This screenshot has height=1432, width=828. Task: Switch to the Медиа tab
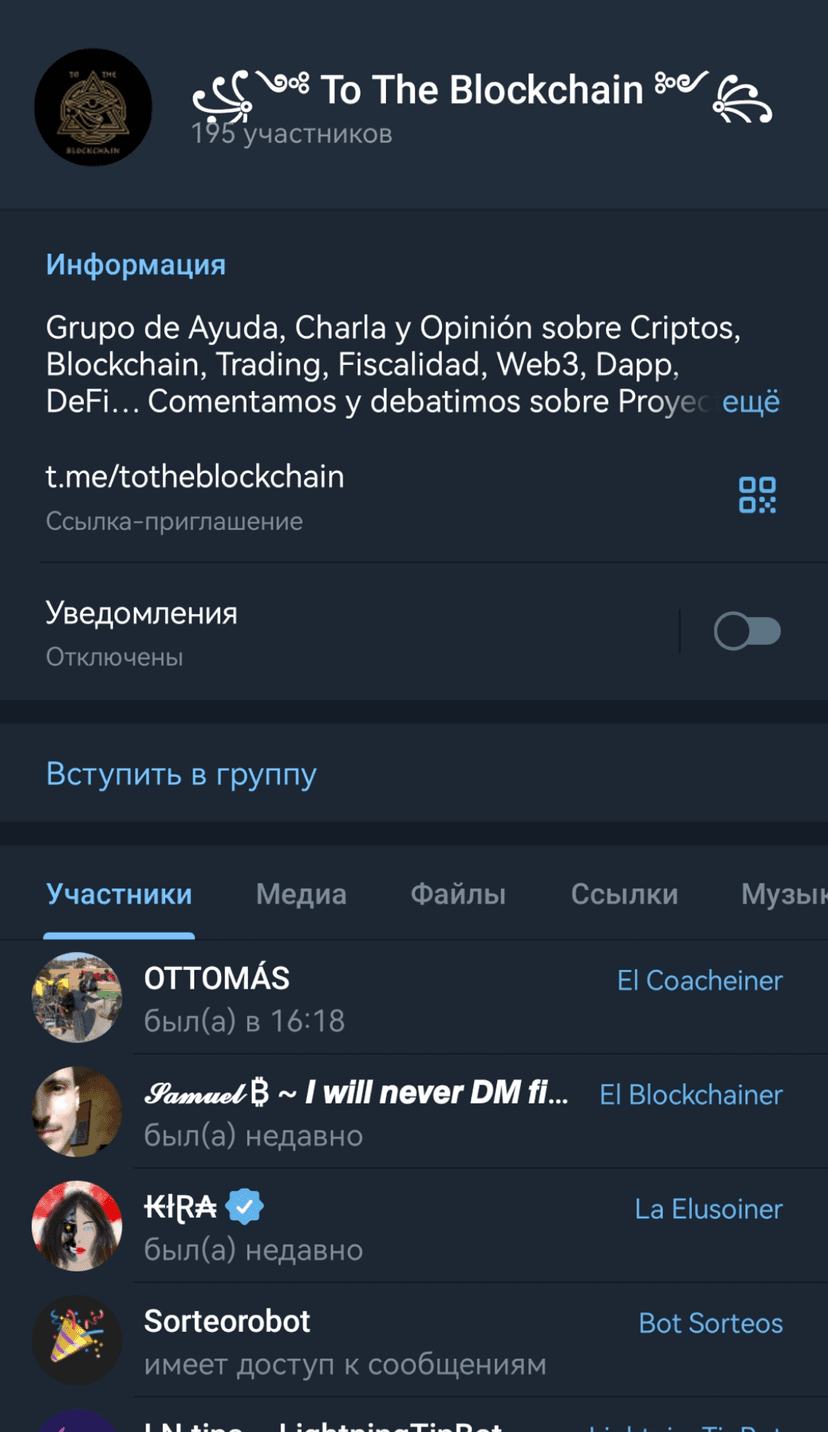pyautogui.click(x=301, y=894)
